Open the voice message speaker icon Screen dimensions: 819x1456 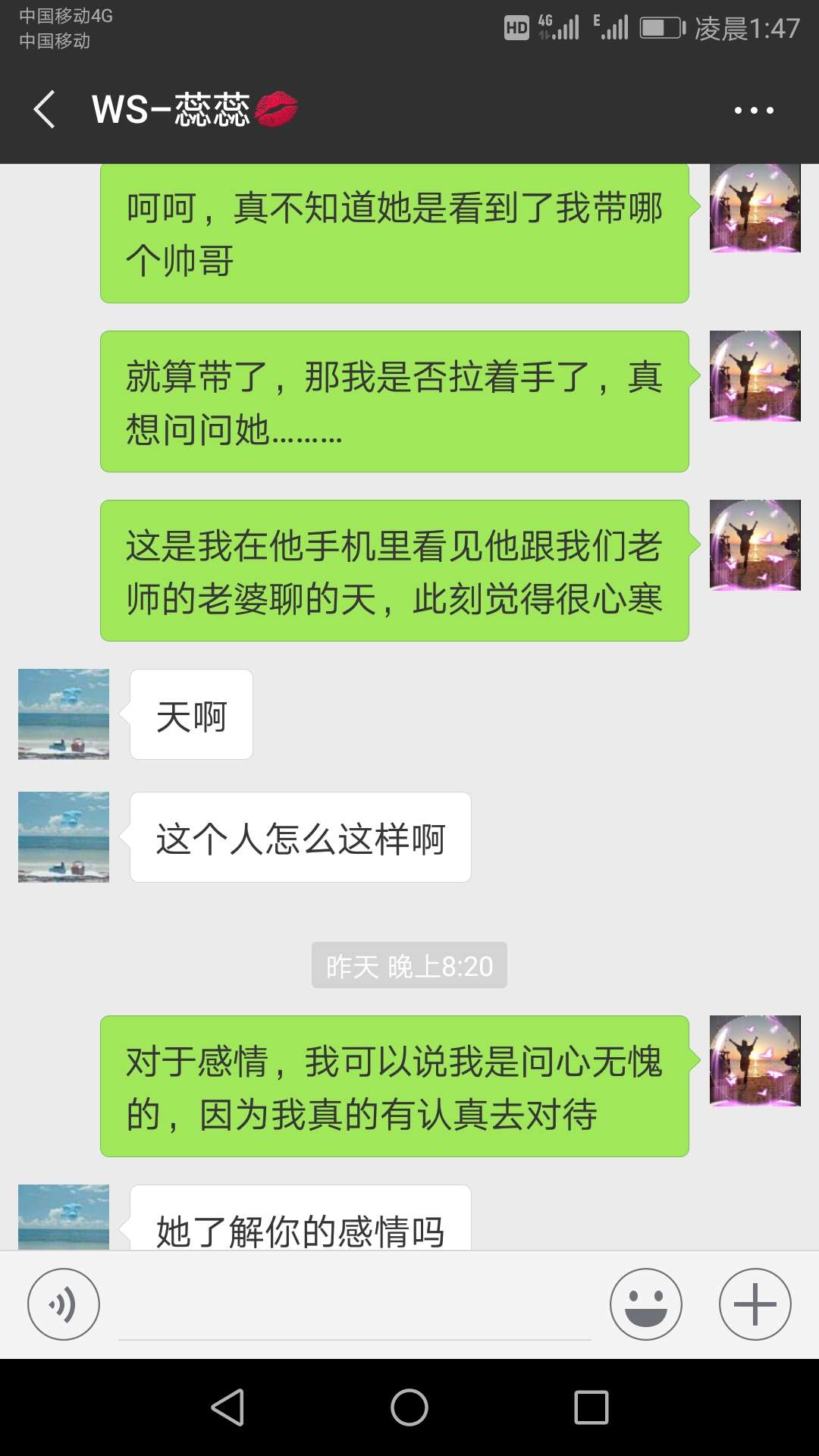pyautogui.click(x=64, y=1303)
